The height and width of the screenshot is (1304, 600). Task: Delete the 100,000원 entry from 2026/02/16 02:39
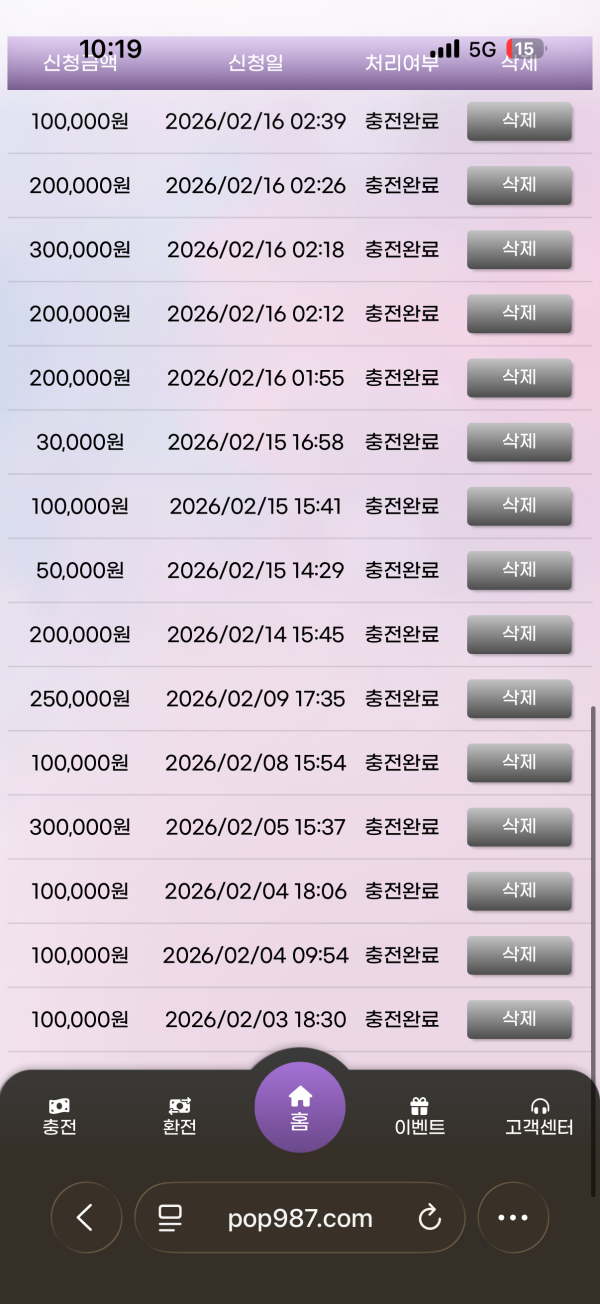519,121
